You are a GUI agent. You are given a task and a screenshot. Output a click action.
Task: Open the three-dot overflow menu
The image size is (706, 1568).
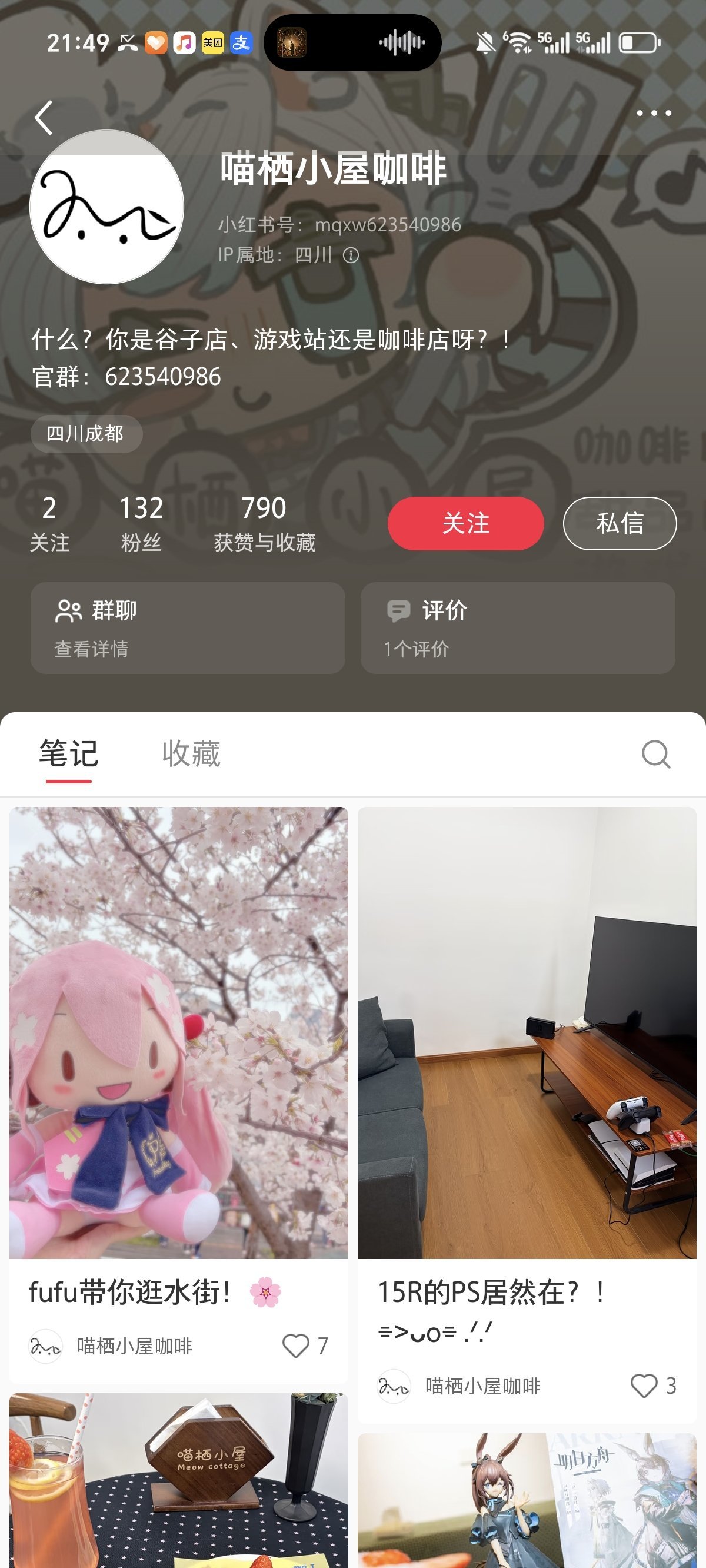click(x=654, y=113)
